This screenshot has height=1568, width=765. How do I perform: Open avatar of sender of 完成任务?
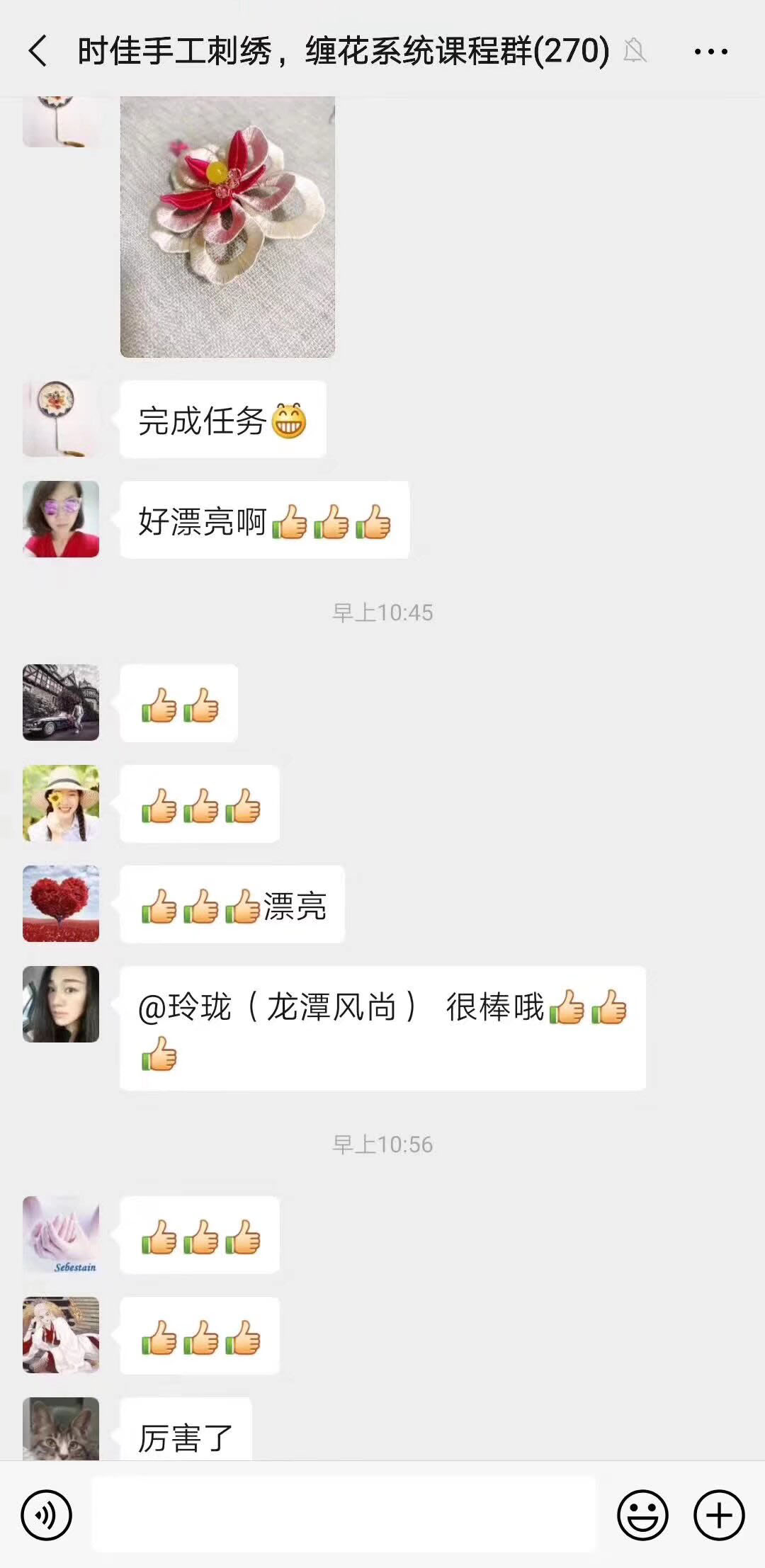tap(61, 419)
